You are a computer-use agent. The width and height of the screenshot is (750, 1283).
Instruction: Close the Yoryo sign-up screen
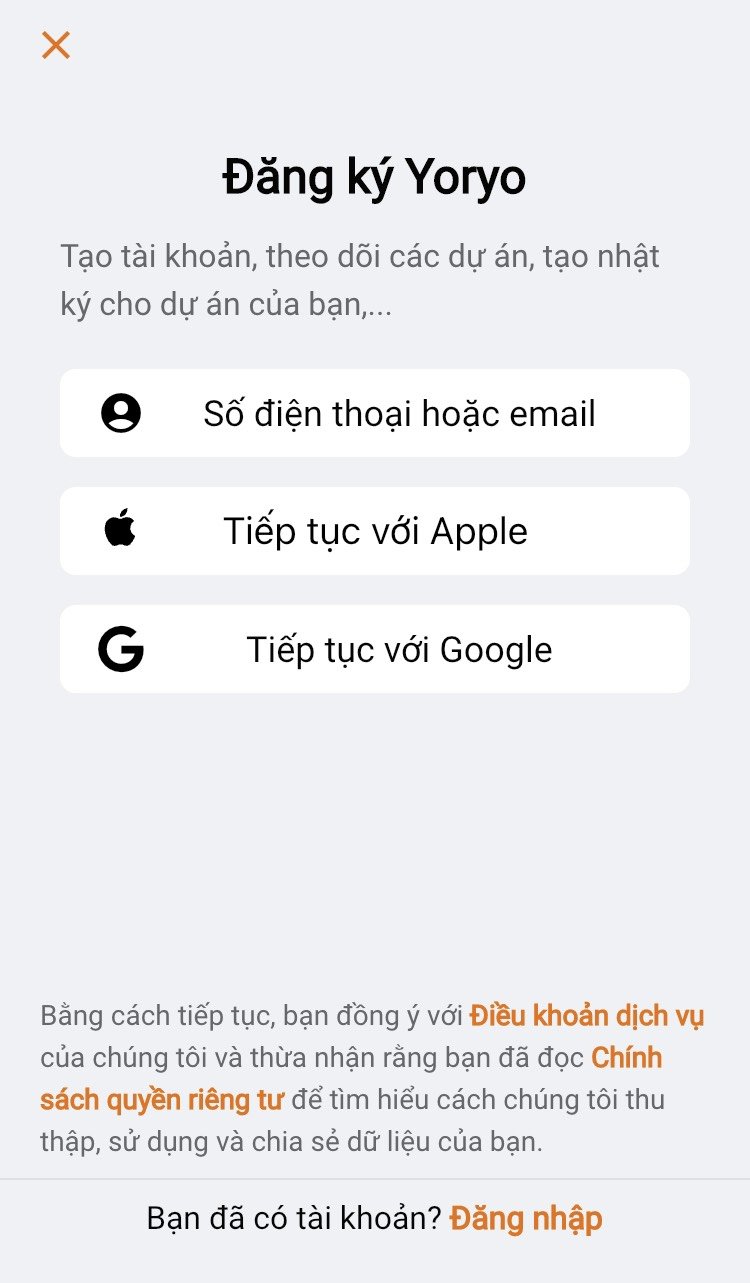tap(56, 45)
